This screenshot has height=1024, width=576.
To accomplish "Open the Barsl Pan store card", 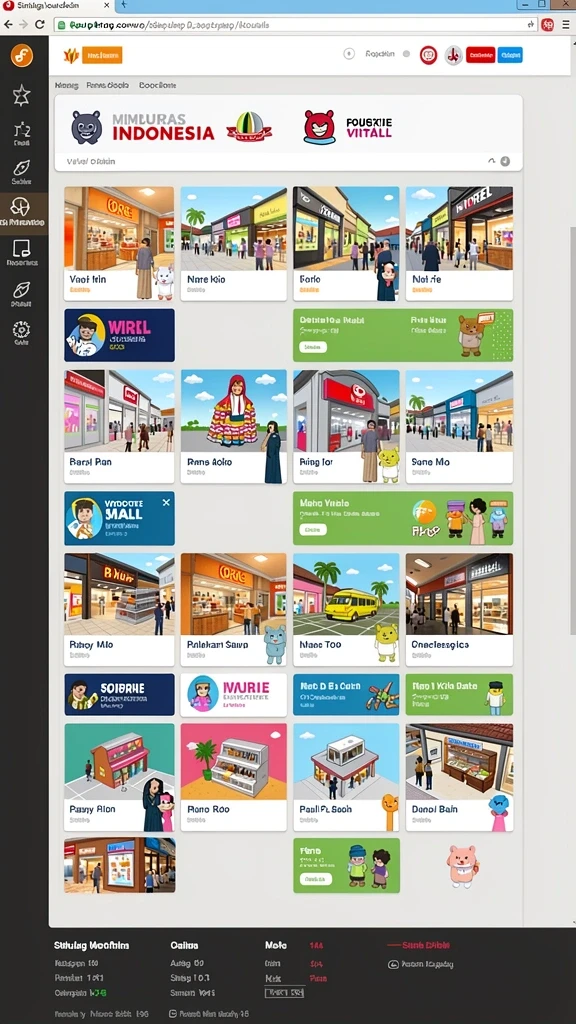I will [119, 426].
